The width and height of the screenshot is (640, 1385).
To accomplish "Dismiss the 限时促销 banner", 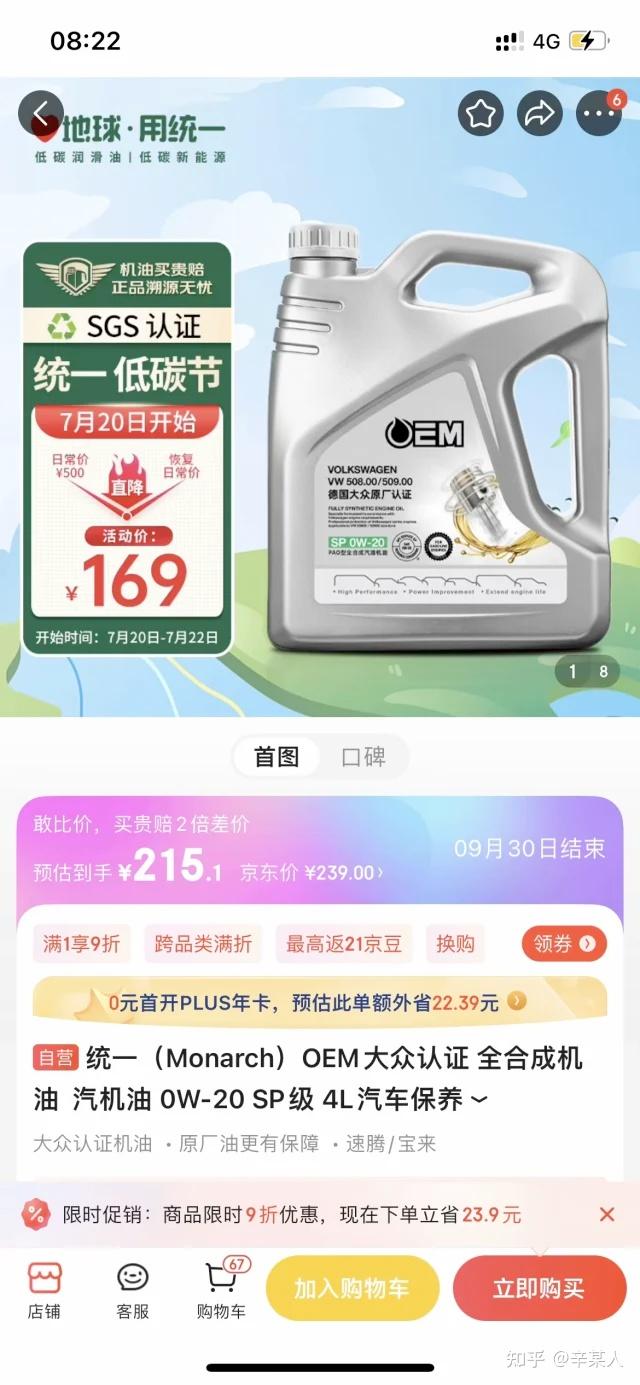I will [607, 1214].
